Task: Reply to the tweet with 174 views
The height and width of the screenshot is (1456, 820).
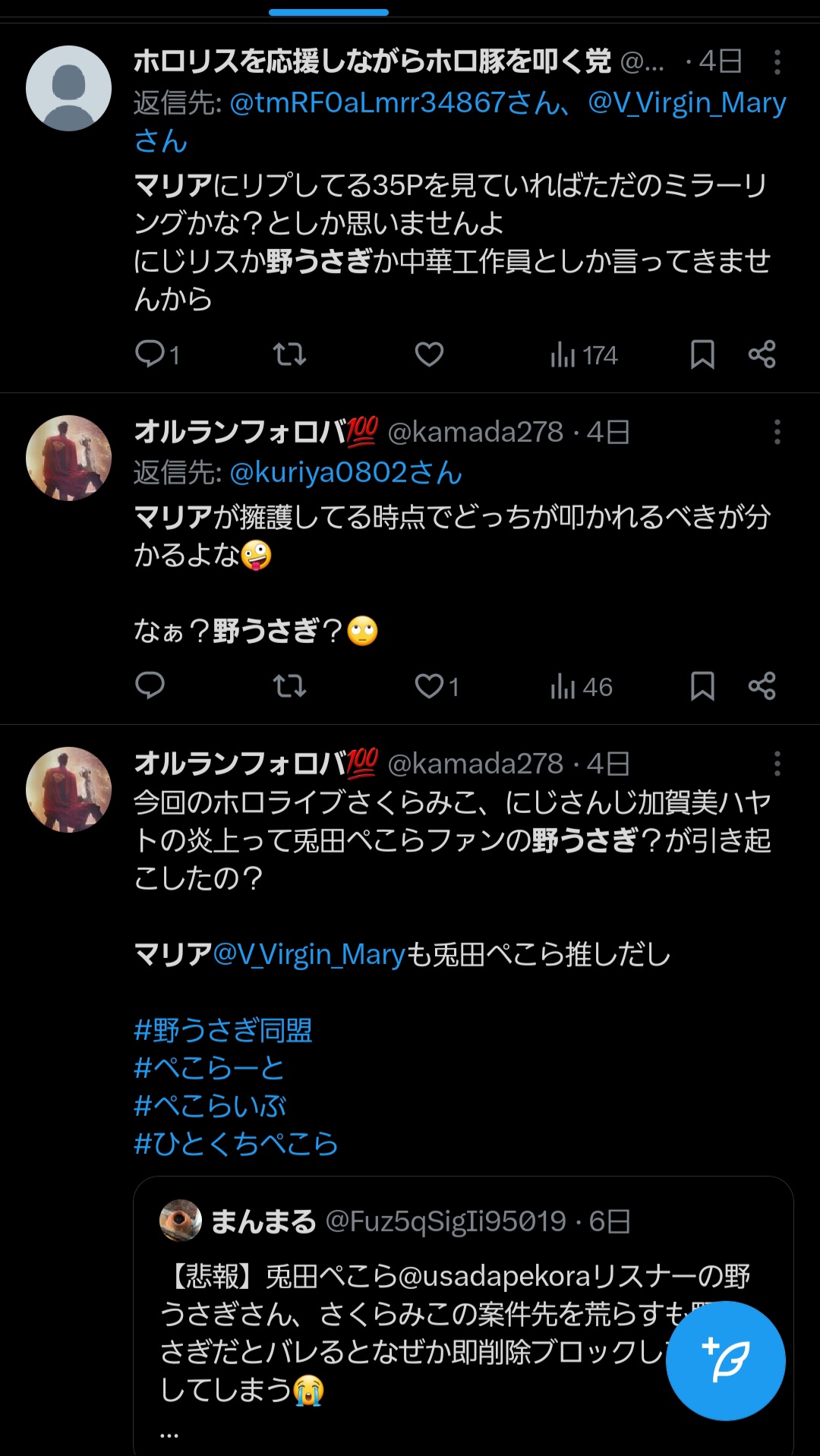Action: pyautogui.click(x=150, y=354)
